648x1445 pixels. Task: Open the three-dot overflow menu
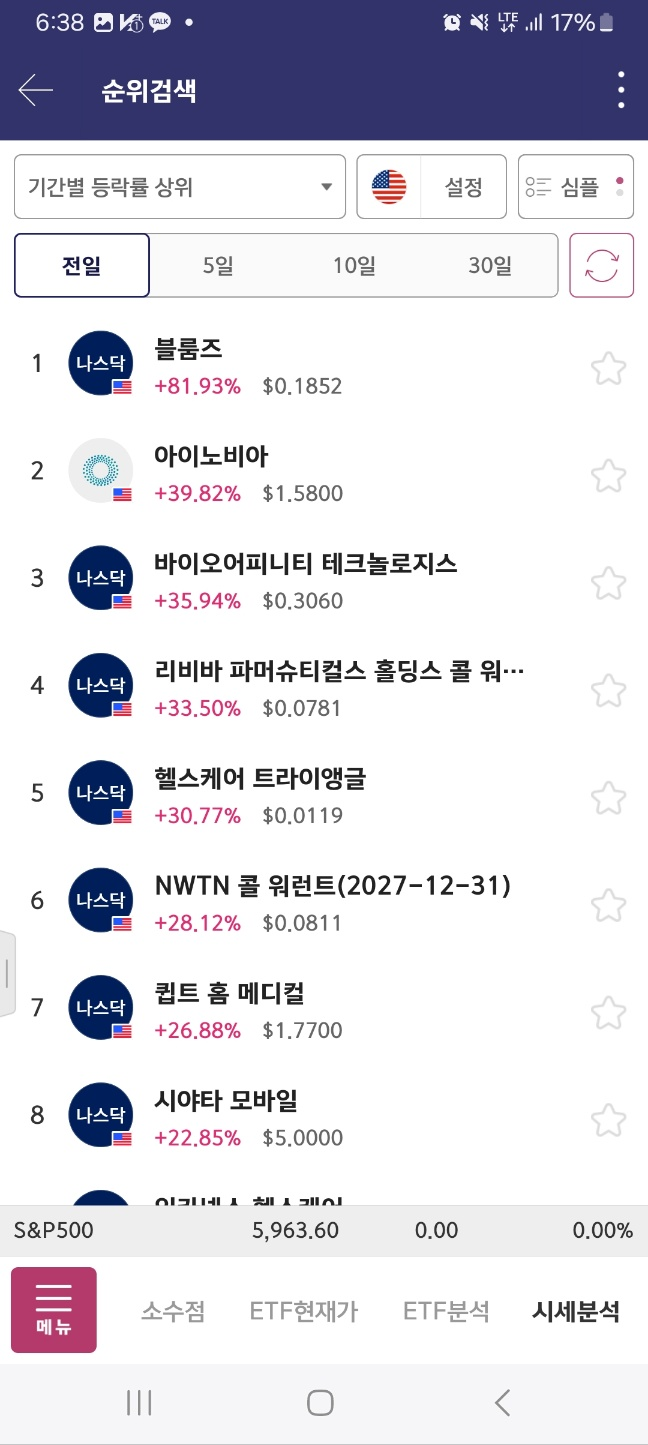(x=621, y=91)
